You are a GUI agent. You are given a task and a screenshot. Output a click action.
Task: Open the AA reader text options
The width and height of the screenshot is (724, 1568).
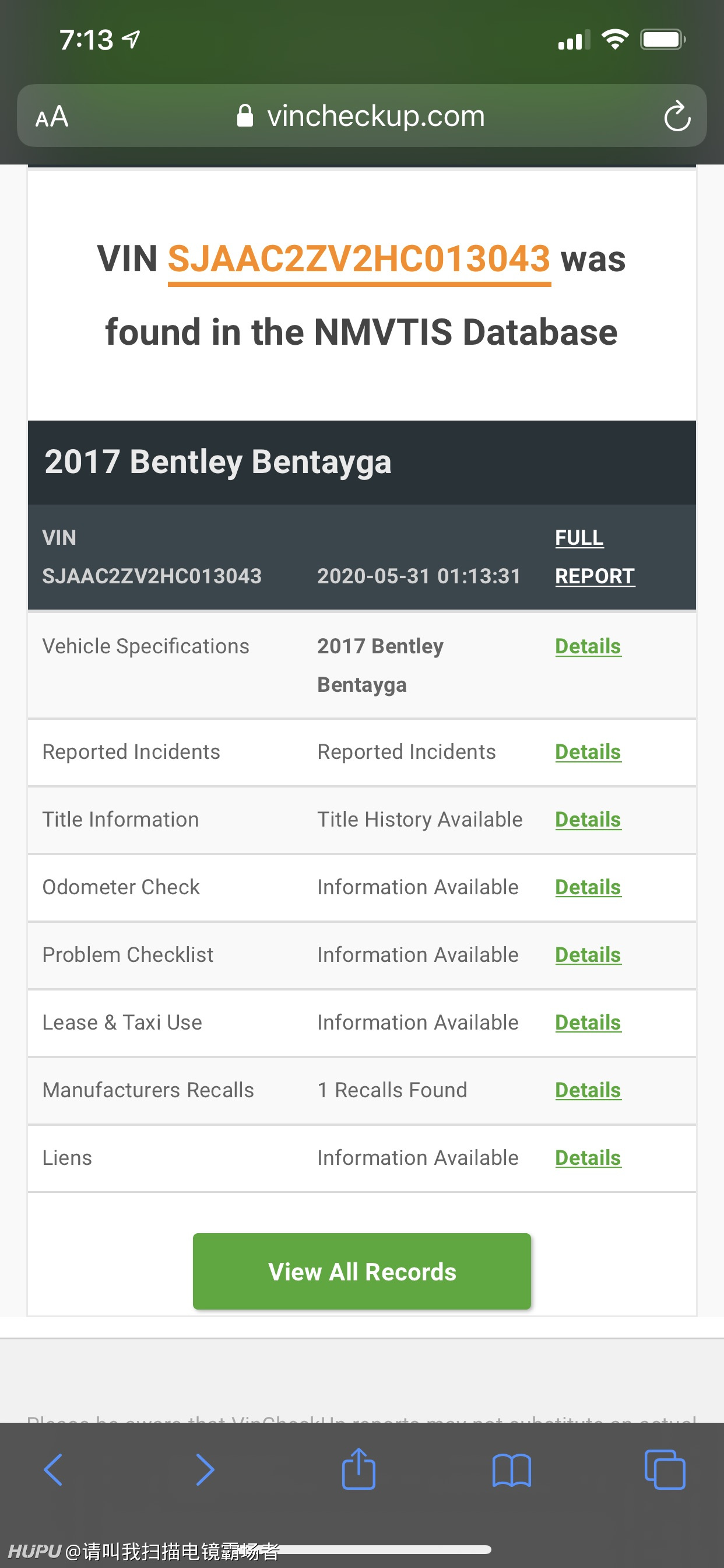pos(52,116)
